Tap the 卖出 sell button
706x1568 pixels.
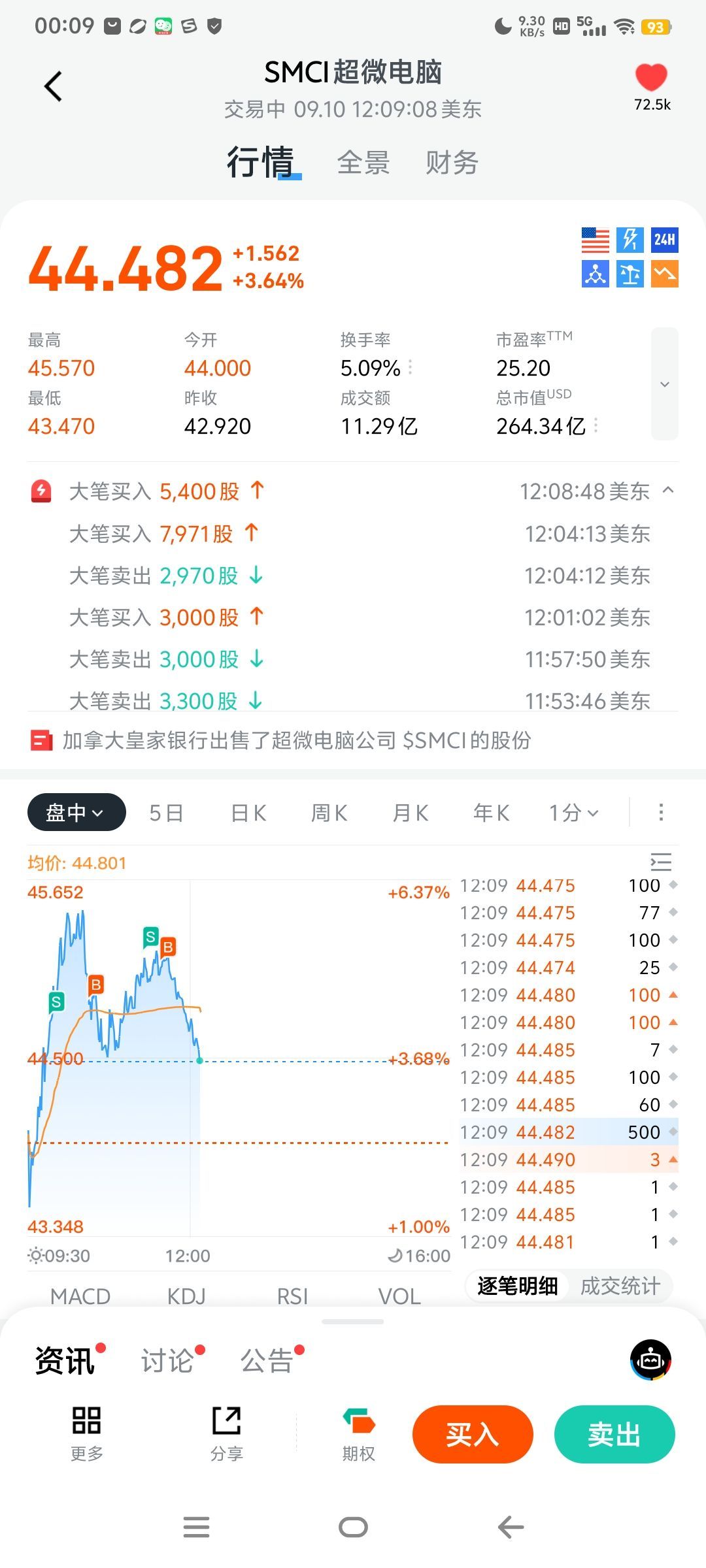614,1434
